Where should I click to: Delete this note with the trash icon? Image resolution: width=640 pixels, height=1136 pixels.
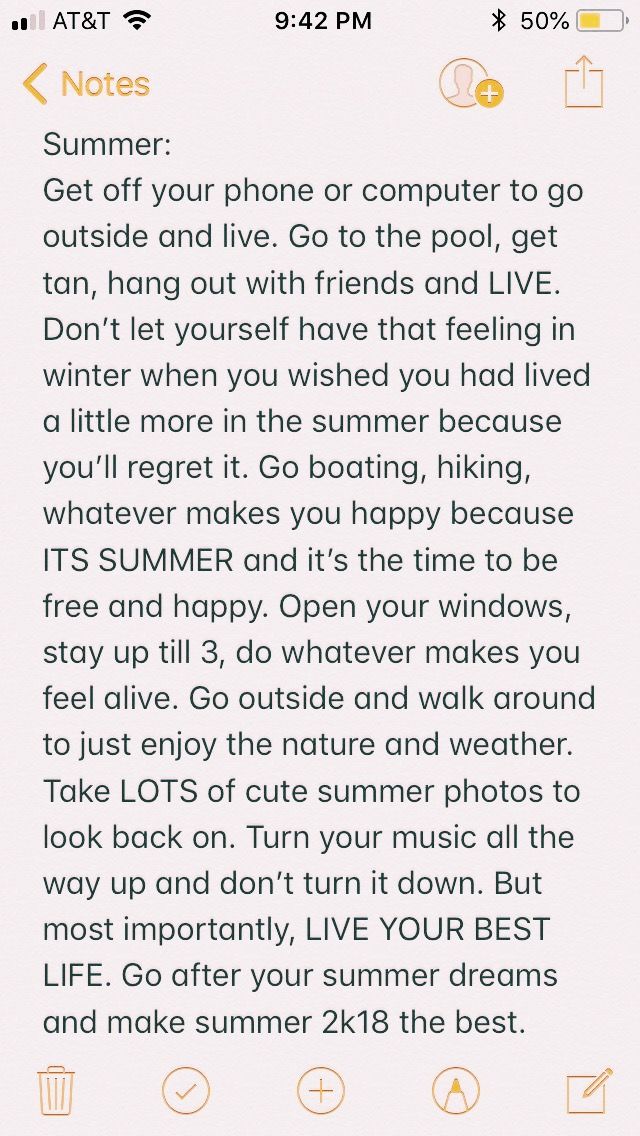[56, 1089]
